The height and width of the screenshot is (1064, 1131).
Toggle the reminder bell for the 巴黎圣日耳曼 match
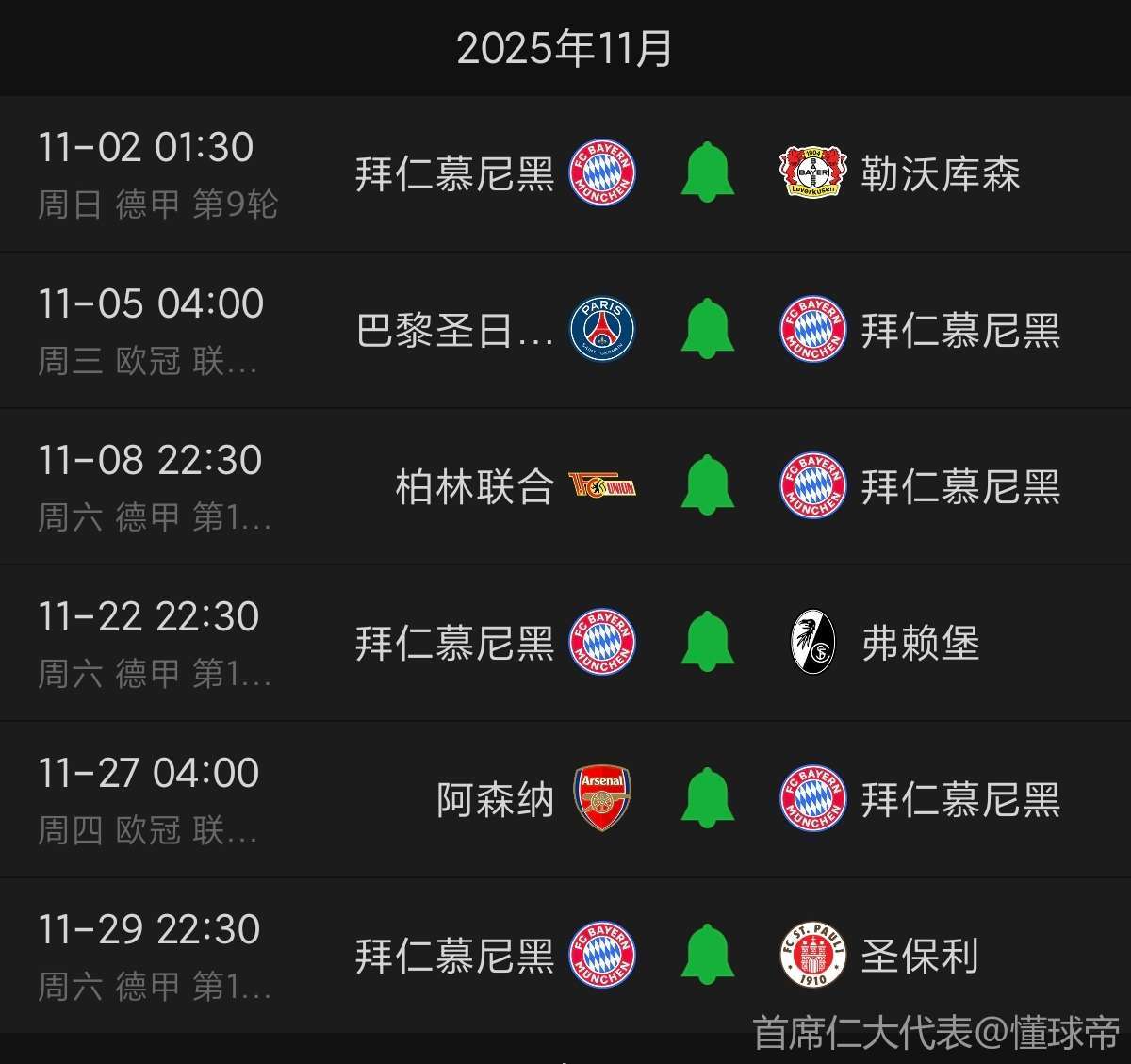707,329
